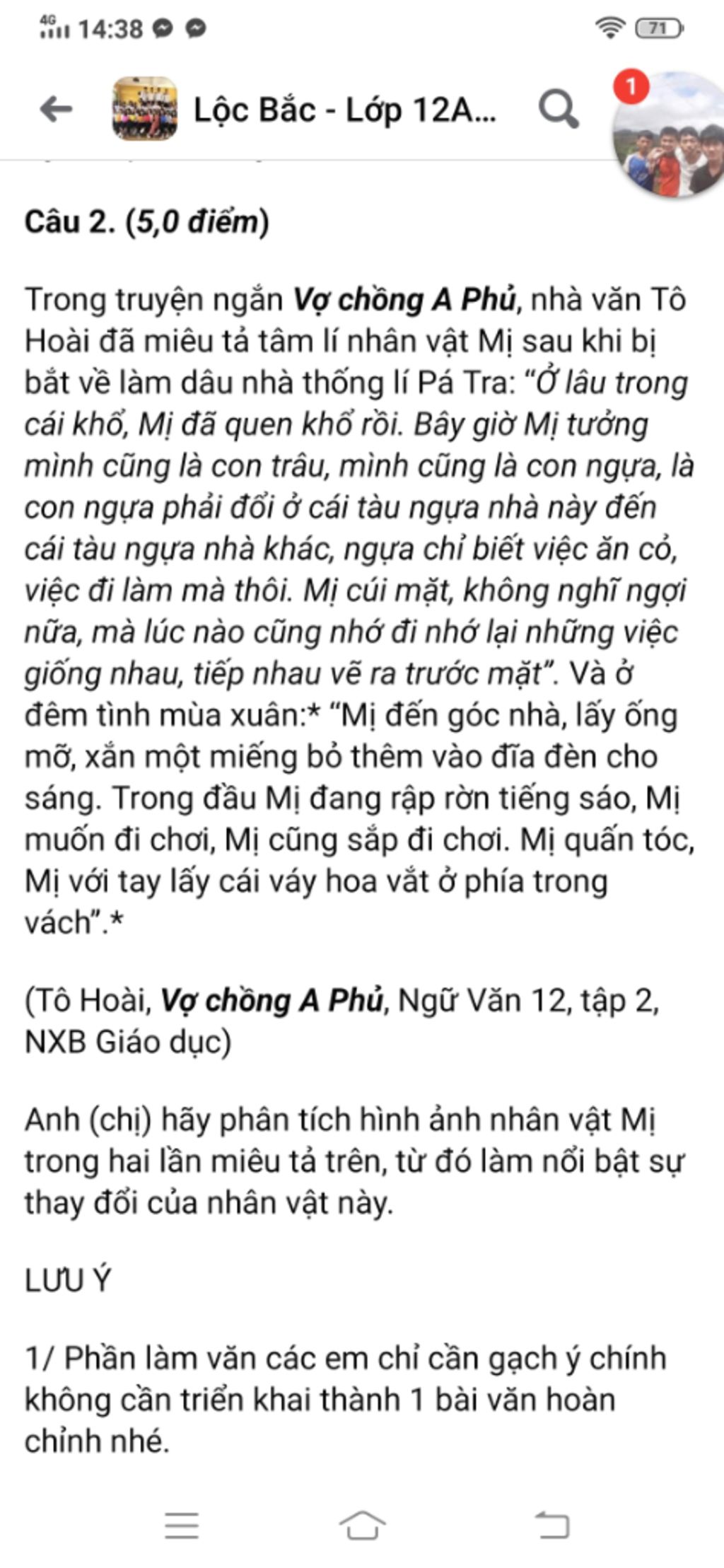Go back using the header arrow
Image resolution: width=724 pixels, height=1568 pixels.
click(x=56, y=110)
